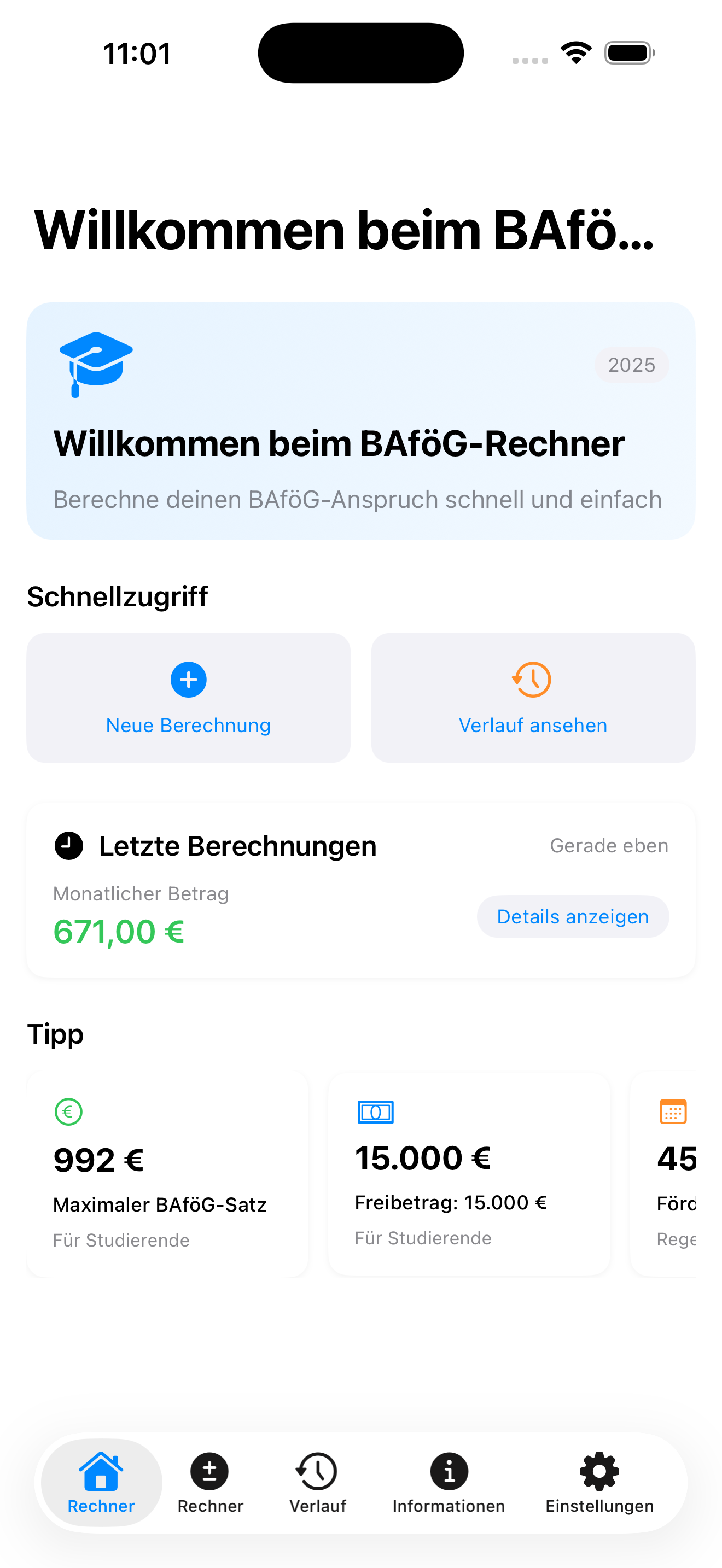Tap the orange calendar icon in Tipp row
The image size is (722, 1568).
tap(673, 1111)
